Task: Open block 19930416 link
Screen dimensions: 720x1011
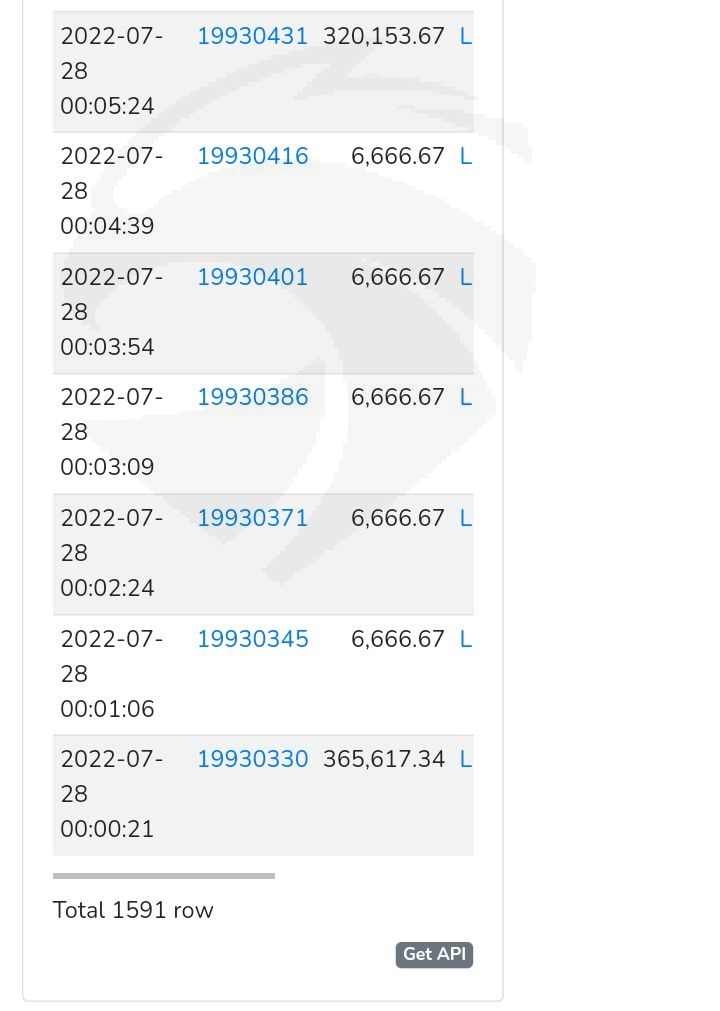Action: point(252,156)
